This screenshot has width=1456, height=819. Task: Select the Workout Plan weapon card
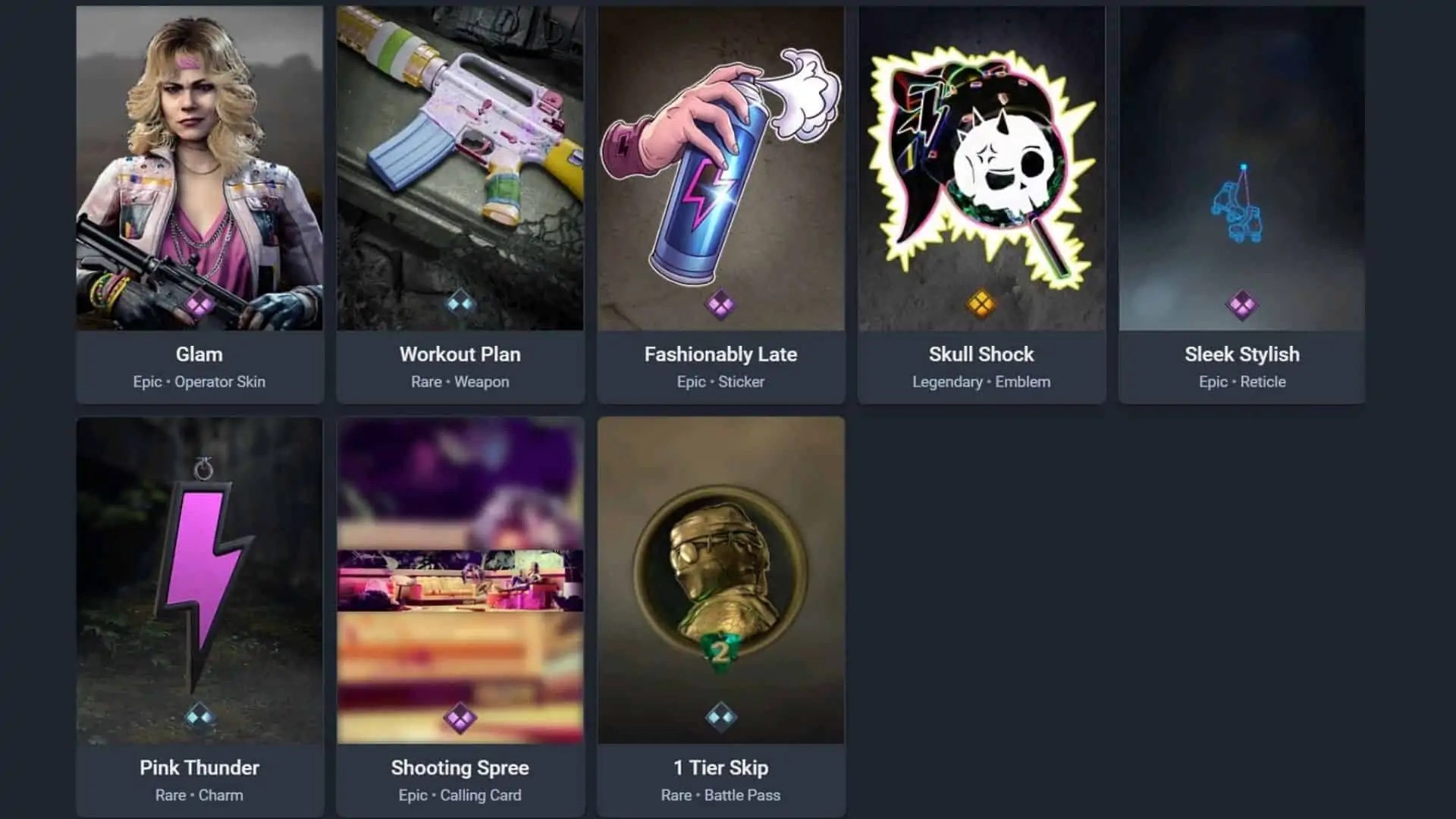tap(460, 205)
